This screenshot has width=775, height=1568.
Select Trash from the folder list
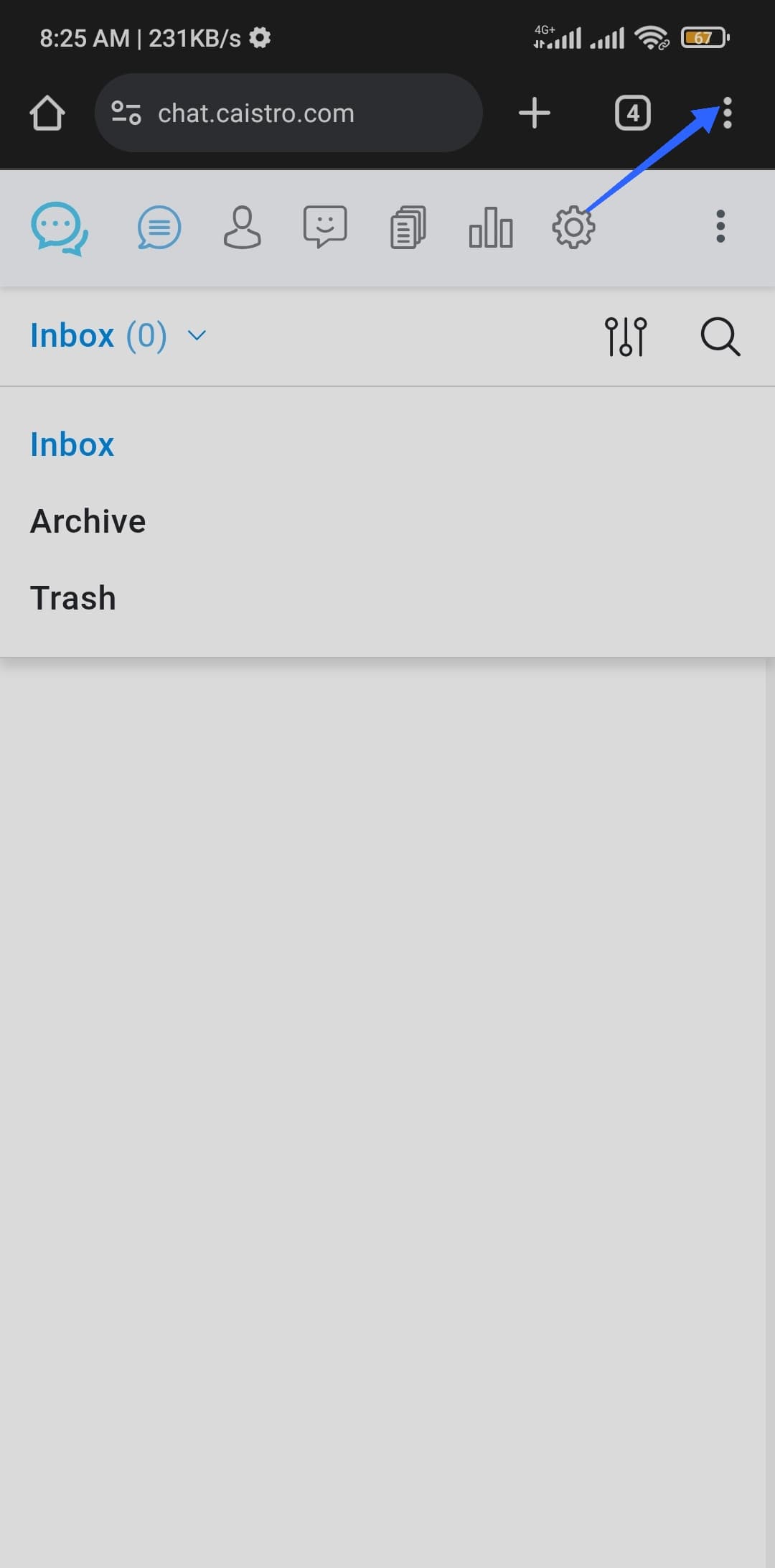coord(73,598)
